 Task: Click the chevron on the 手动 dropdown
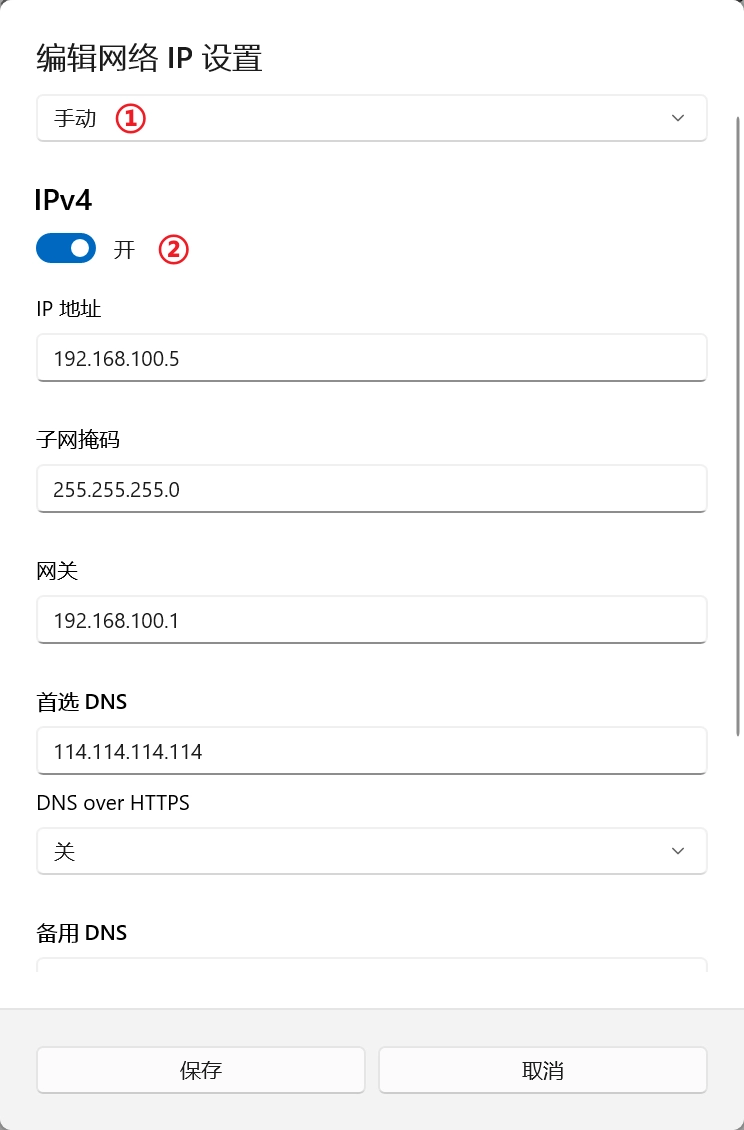click(678, 118)
